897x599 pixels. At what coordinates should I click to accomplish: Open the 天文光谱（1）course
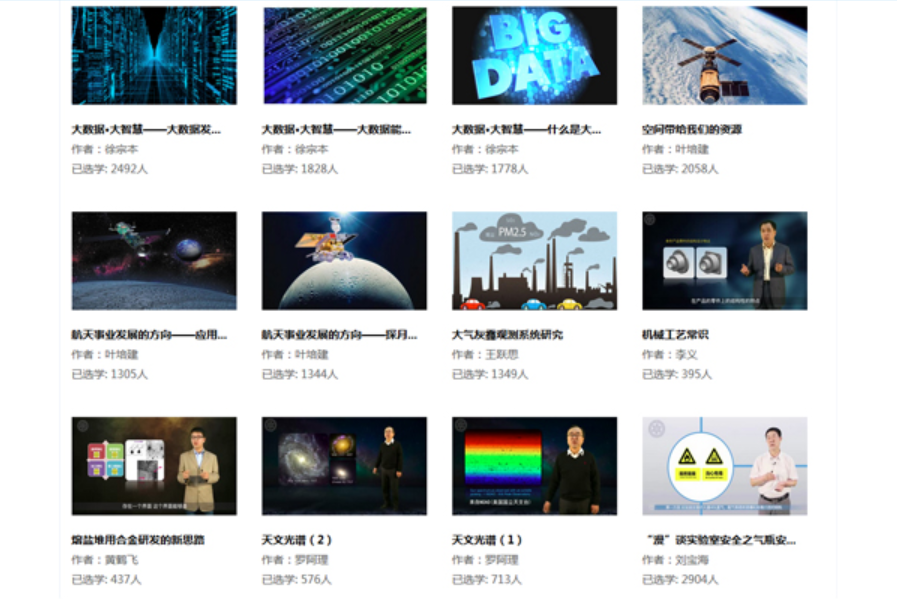[534, 466]
